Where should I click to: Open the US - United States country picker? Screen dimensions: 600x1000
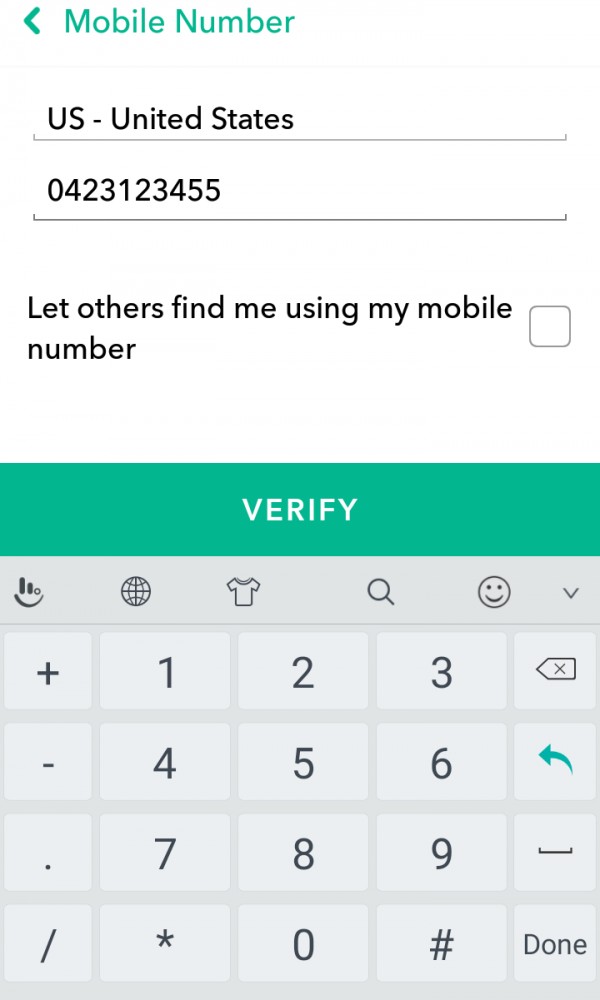299,120
